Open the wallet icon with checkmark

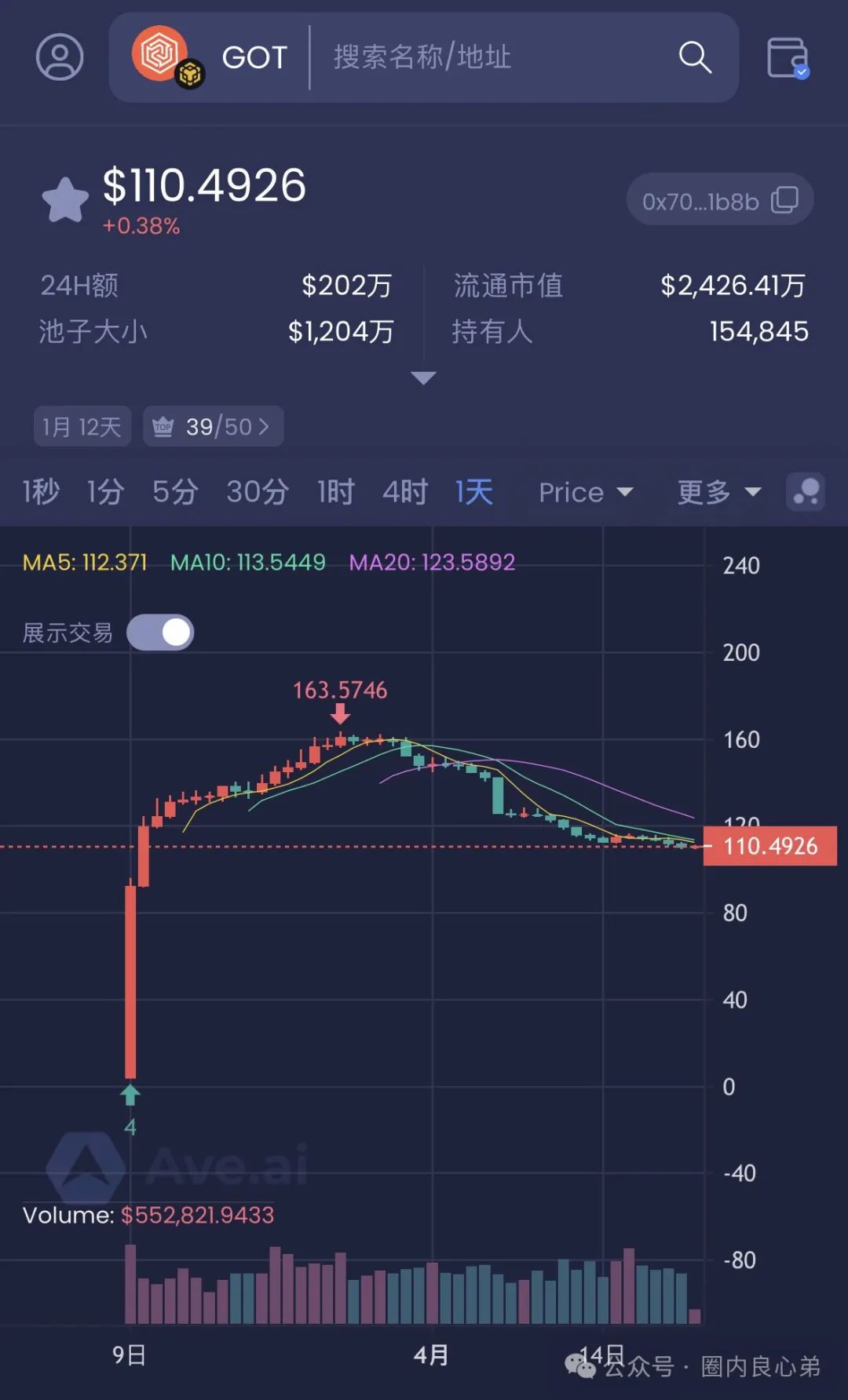[x=788, y=58]
